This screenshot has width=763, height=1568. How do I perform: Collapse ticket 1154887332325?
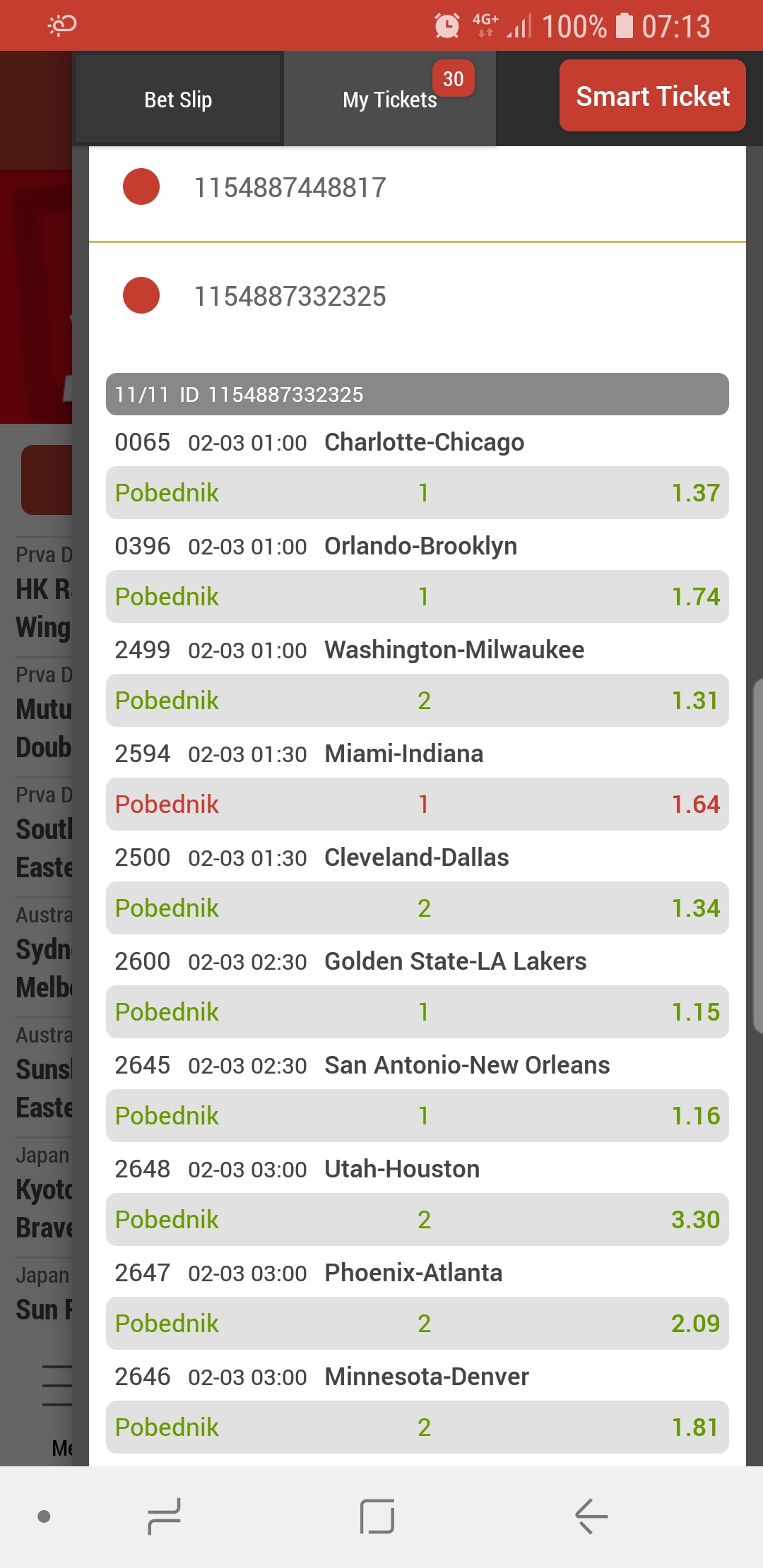[417, 297]
